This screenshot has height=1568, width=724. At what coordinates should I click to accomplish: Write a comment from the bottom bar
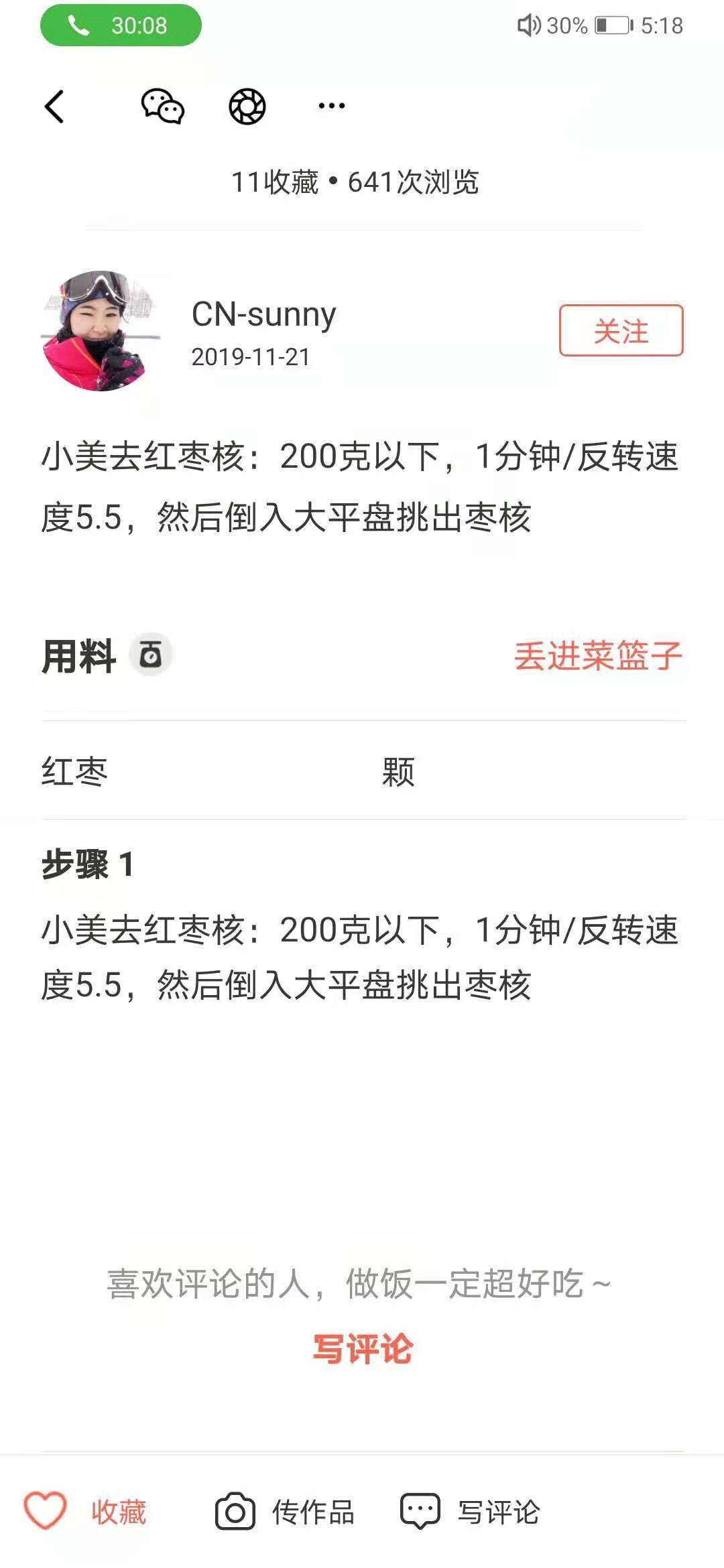[x=471, y=1512]
